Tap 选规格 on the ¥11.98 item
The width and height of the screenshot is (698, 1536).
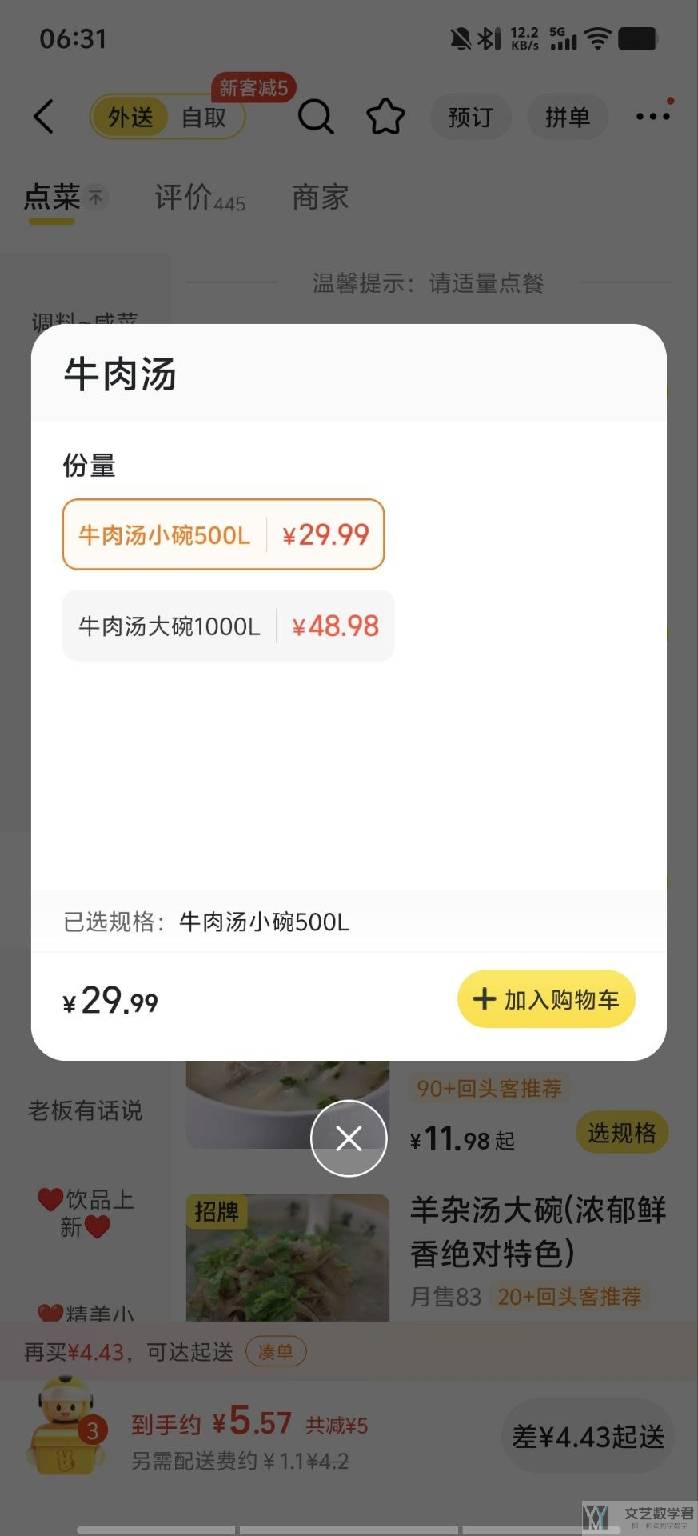pos(621,1132)
